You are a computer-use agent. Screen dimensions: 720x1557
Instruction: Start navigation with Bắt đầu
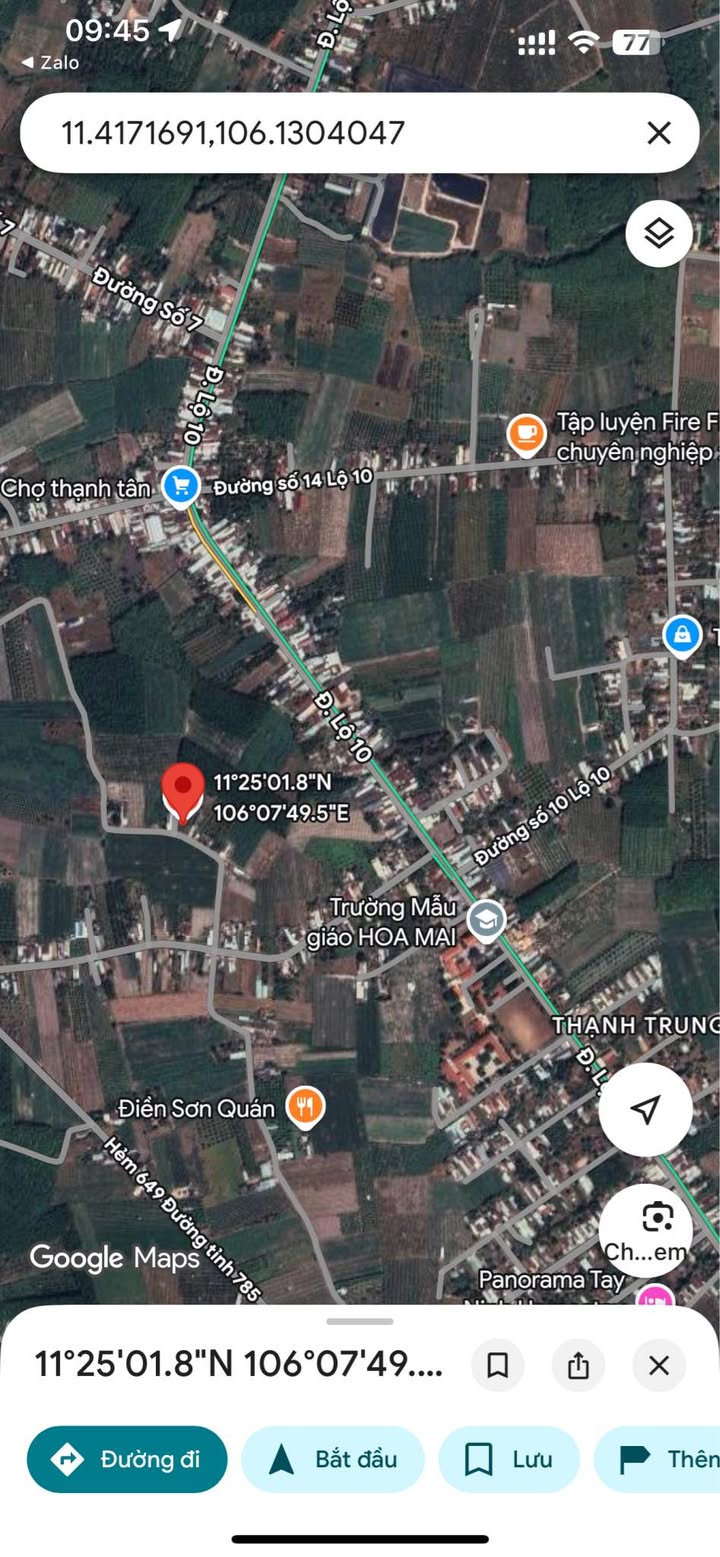tap(333, 1459)
